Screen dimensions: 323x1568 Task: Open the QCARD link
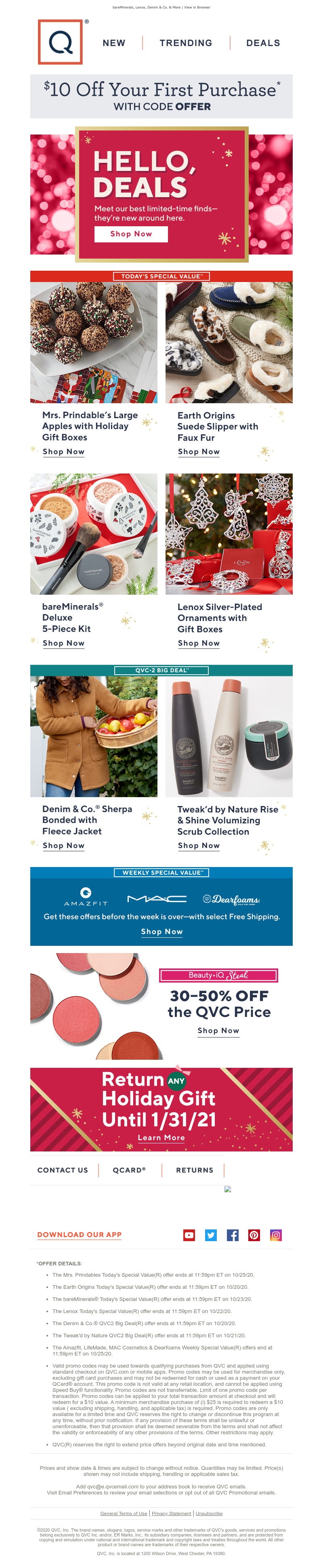point(129,1170)
